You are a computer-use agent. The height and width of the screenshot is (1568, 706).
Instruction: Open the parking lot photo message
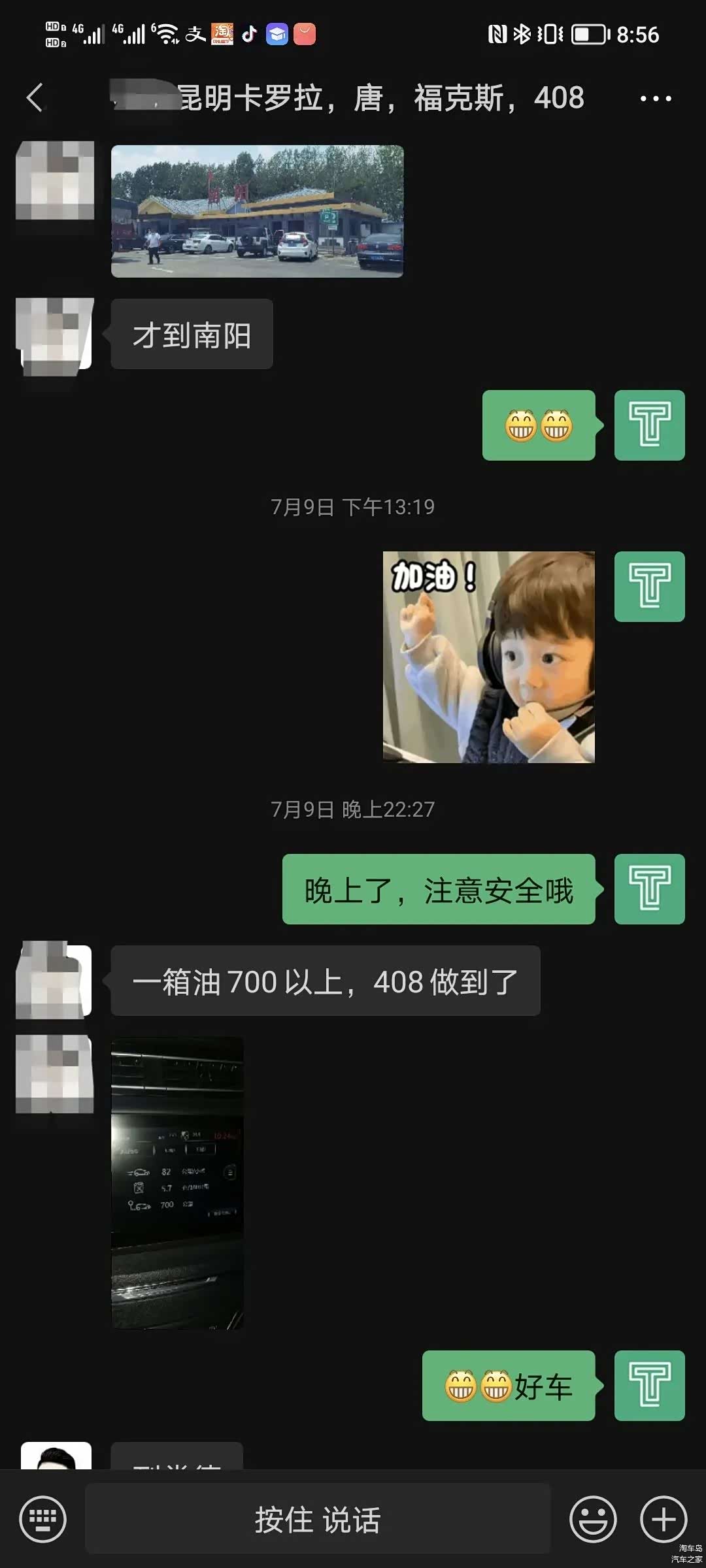[257, 211]
